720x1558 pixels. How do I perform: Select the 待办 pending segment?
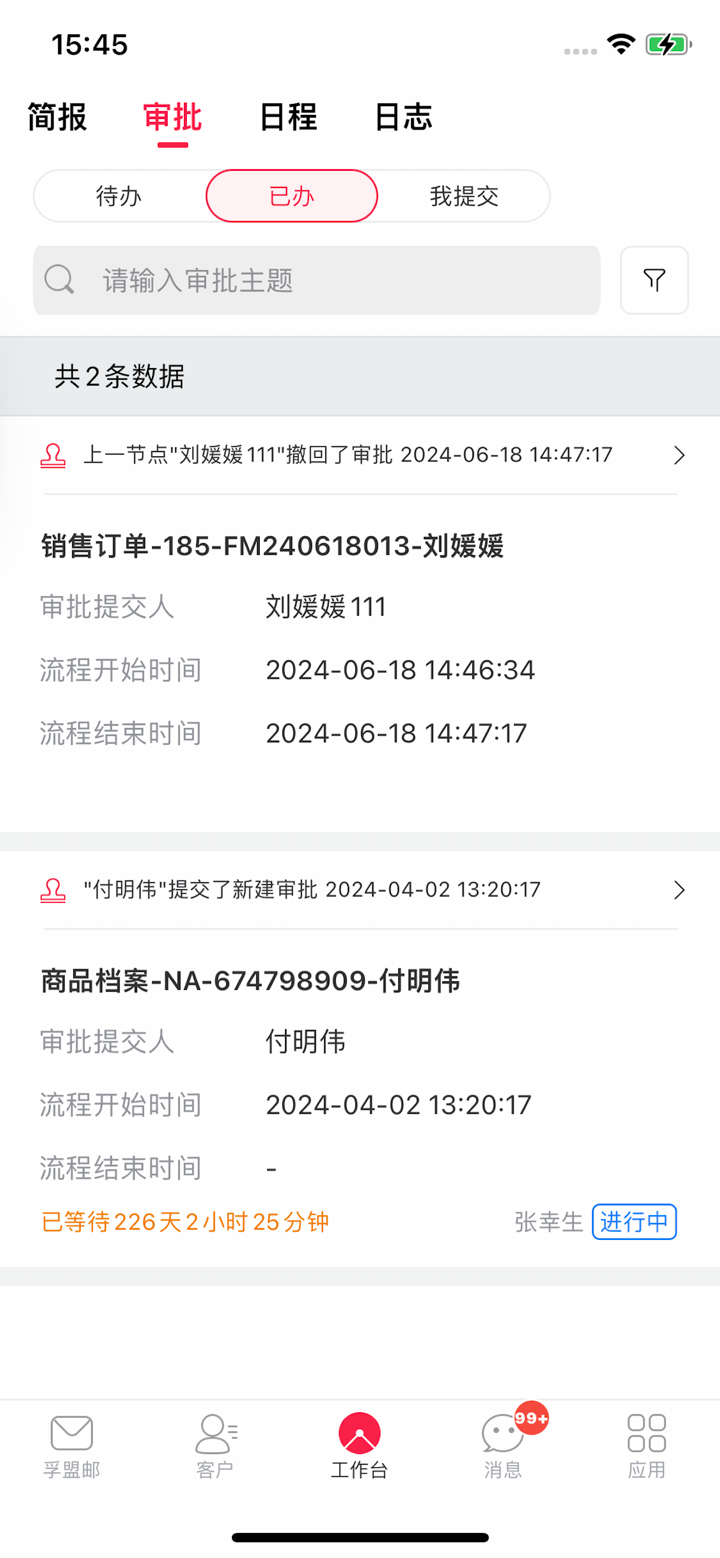pos(119,196)
